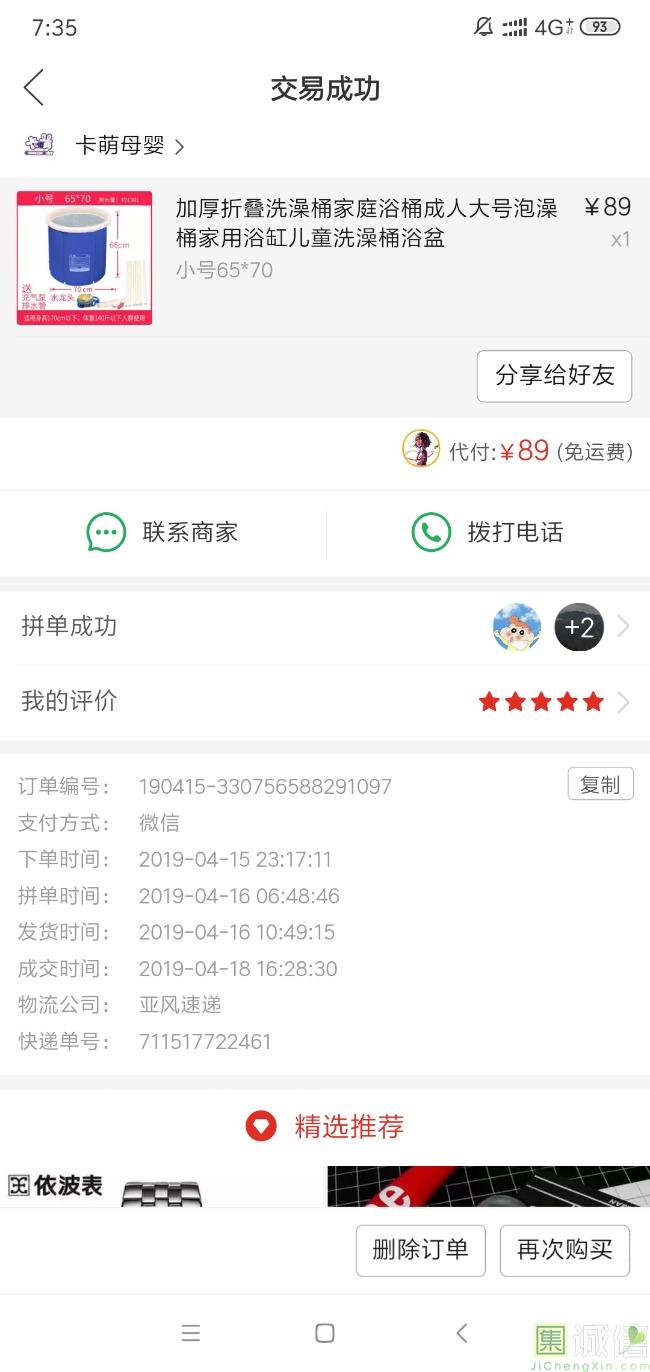This screenshot has height=1372, width=650.
Task: Copy the order number with 复制
Action: point(600,785)
